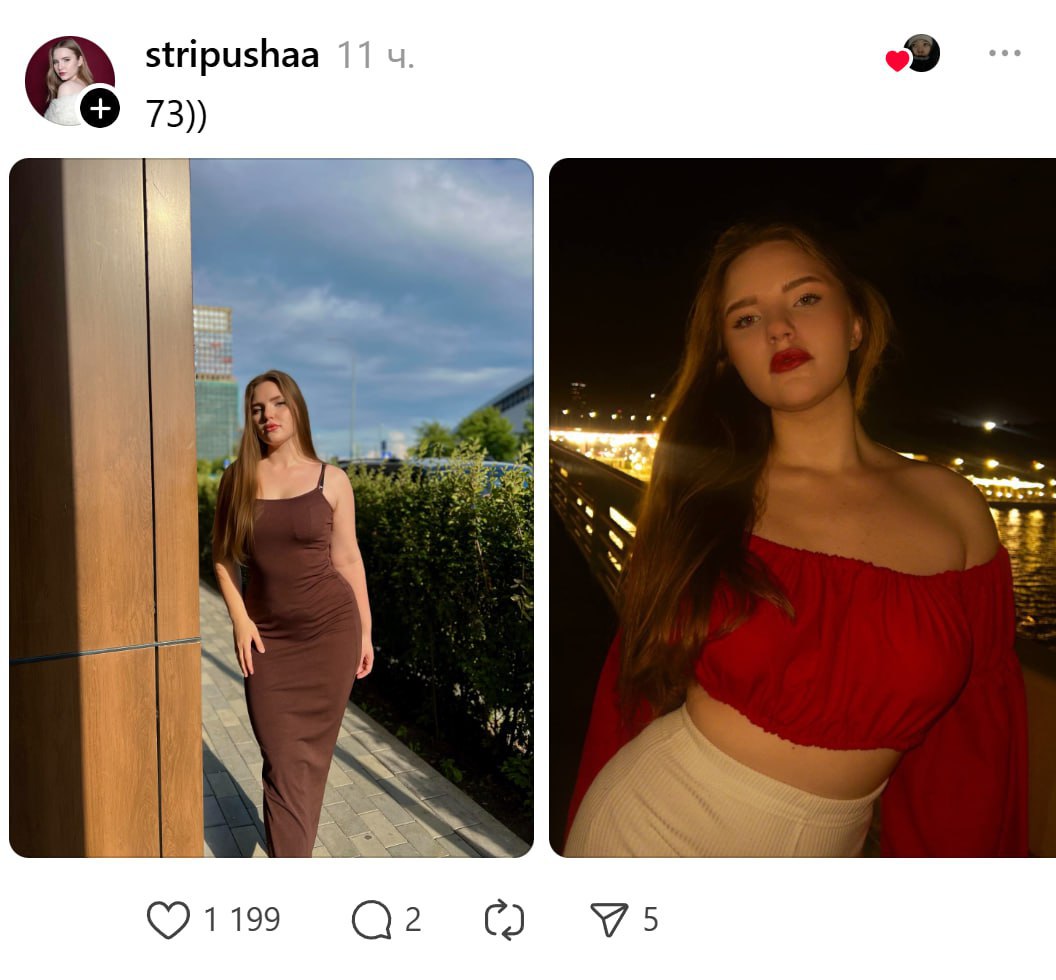Screen dimensions: 1056x980
Task: Open the post's three-dot overflow menu
Action: tap(1004, 54)
